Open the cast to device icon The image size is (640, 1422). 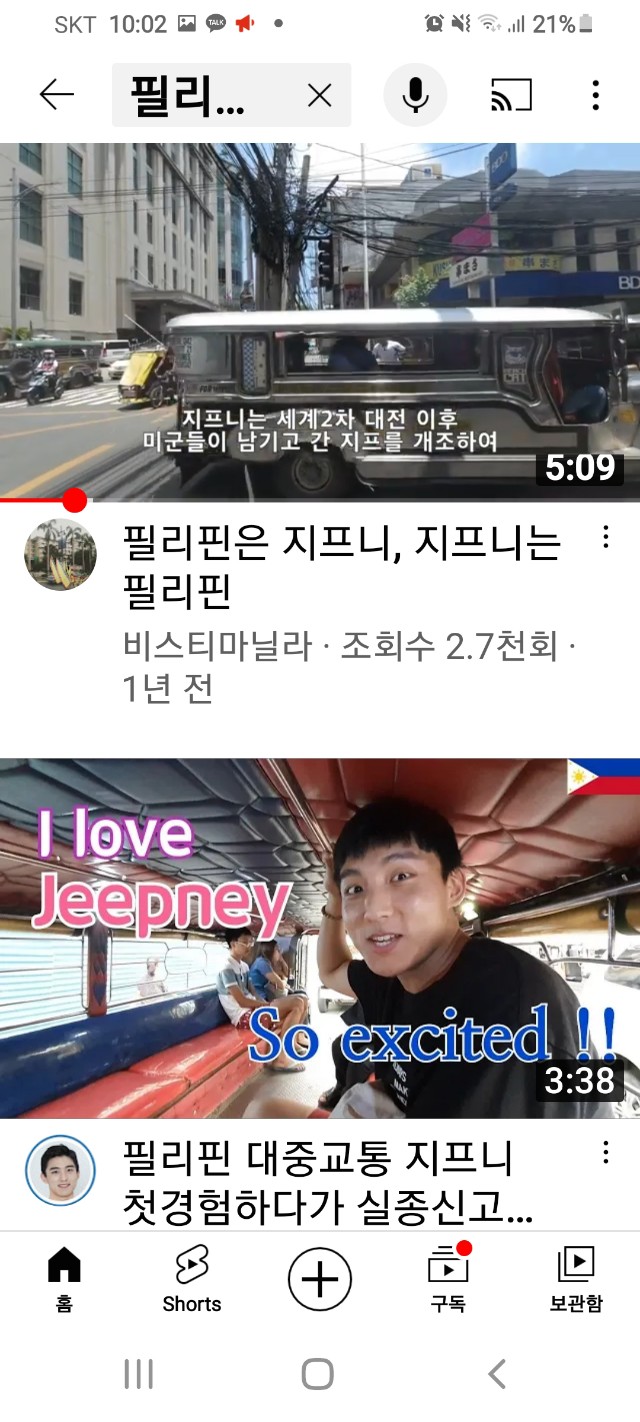point(511,95)
